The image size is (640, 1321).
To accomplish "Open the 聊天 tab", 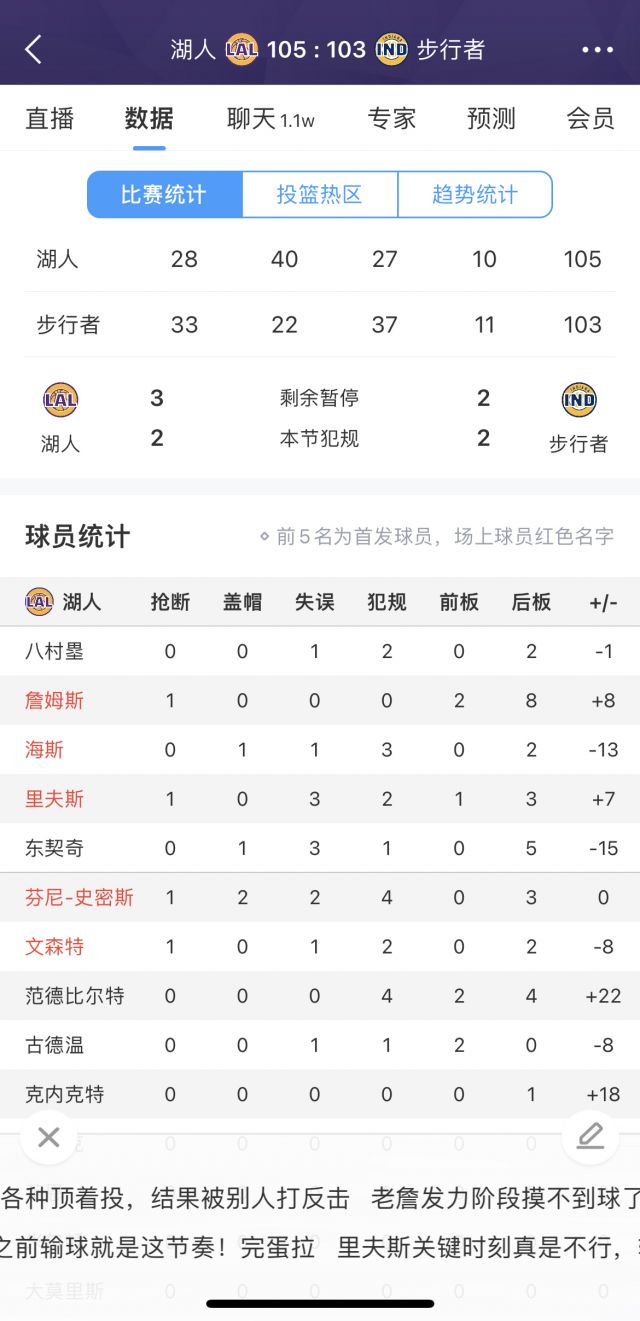I will [270, 118].
